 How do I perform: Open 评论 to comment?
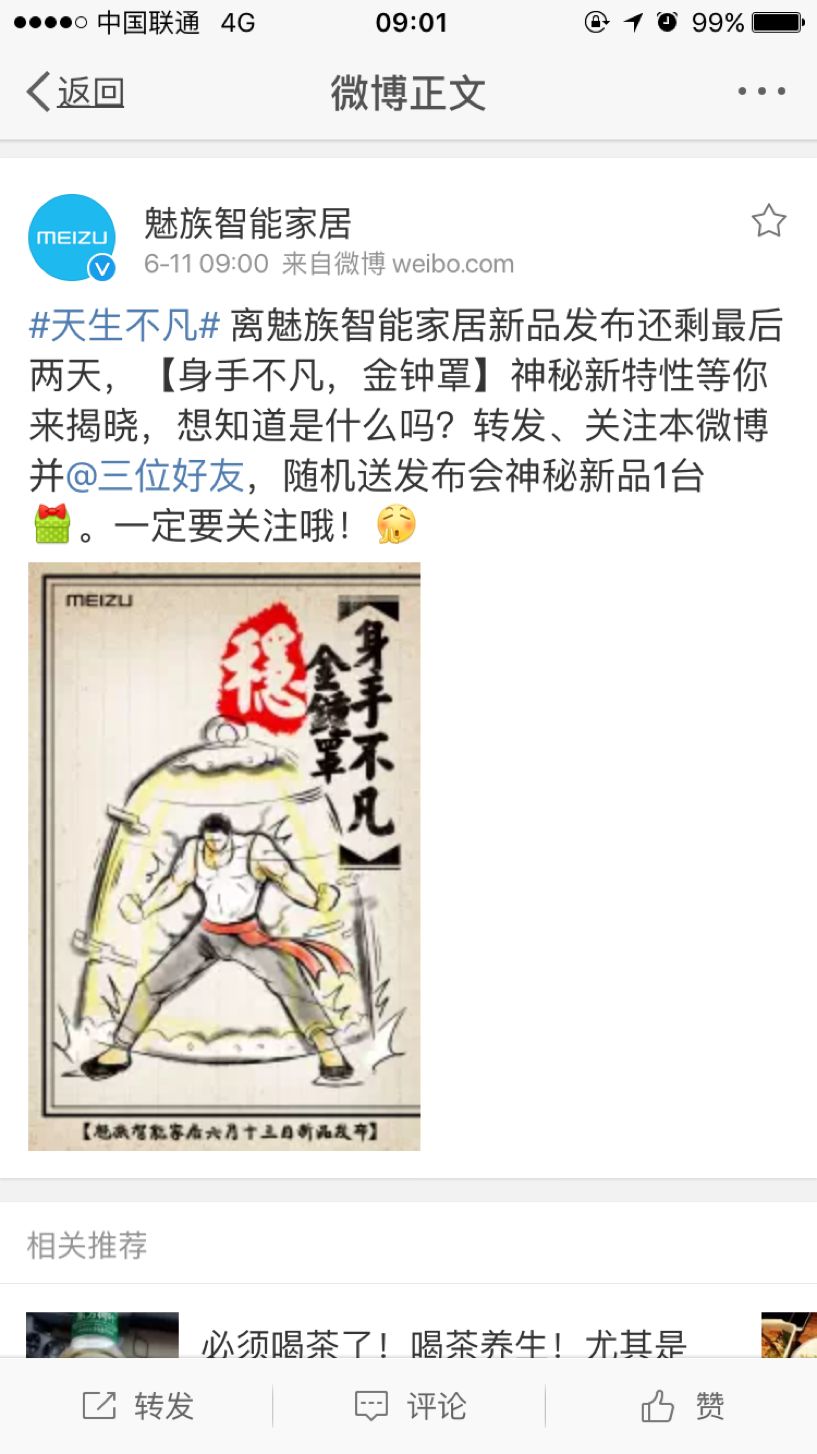[410, 1406]
